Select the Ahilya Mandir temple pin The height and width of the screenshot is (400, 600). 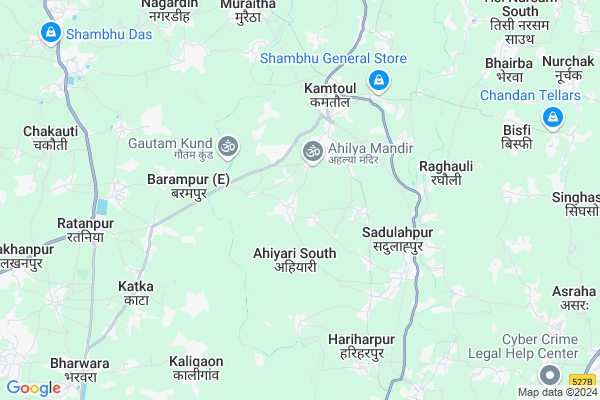(x=312, y=151)
